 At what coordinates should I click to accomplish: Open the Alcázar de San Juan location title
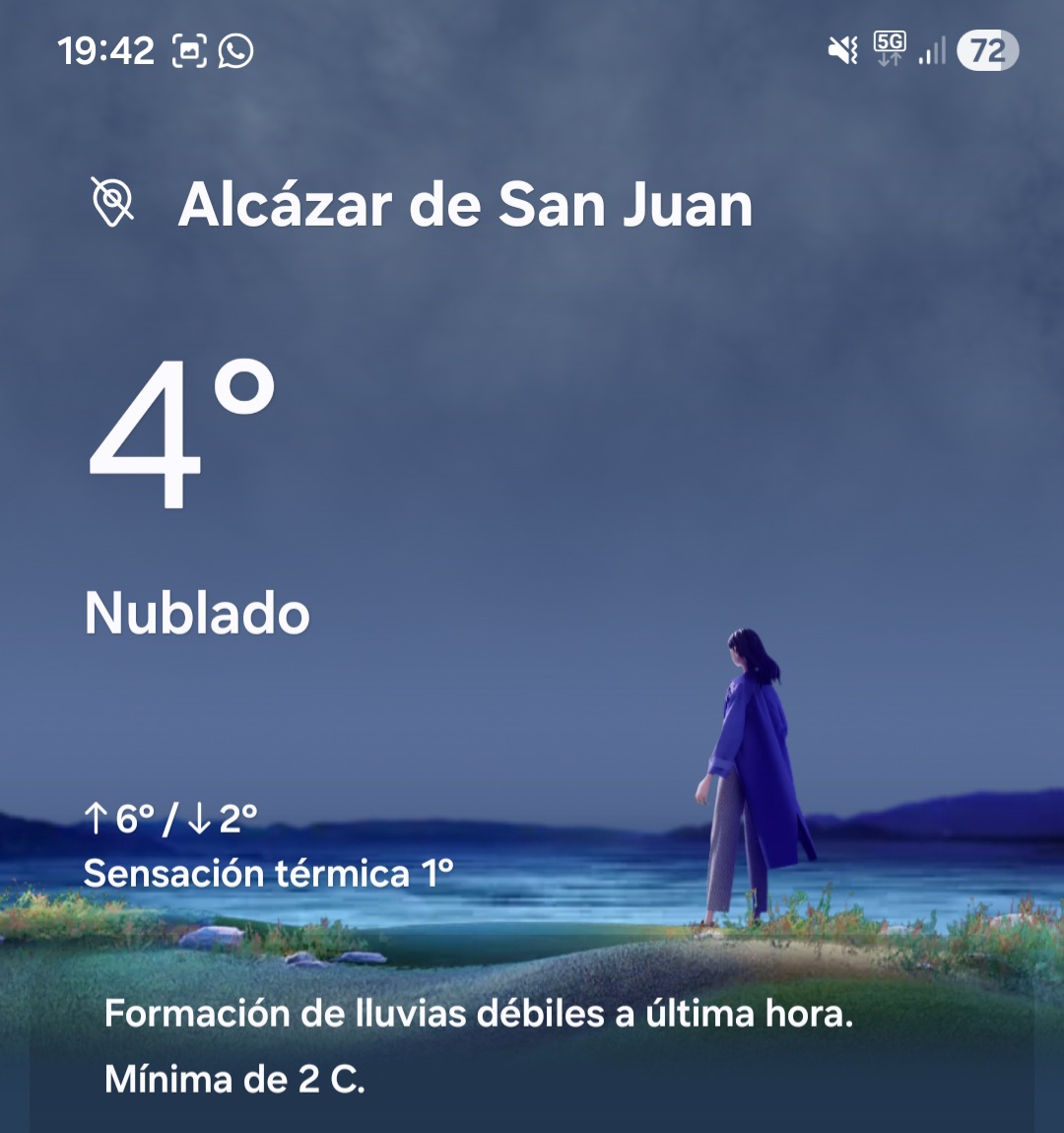(465, 205)
